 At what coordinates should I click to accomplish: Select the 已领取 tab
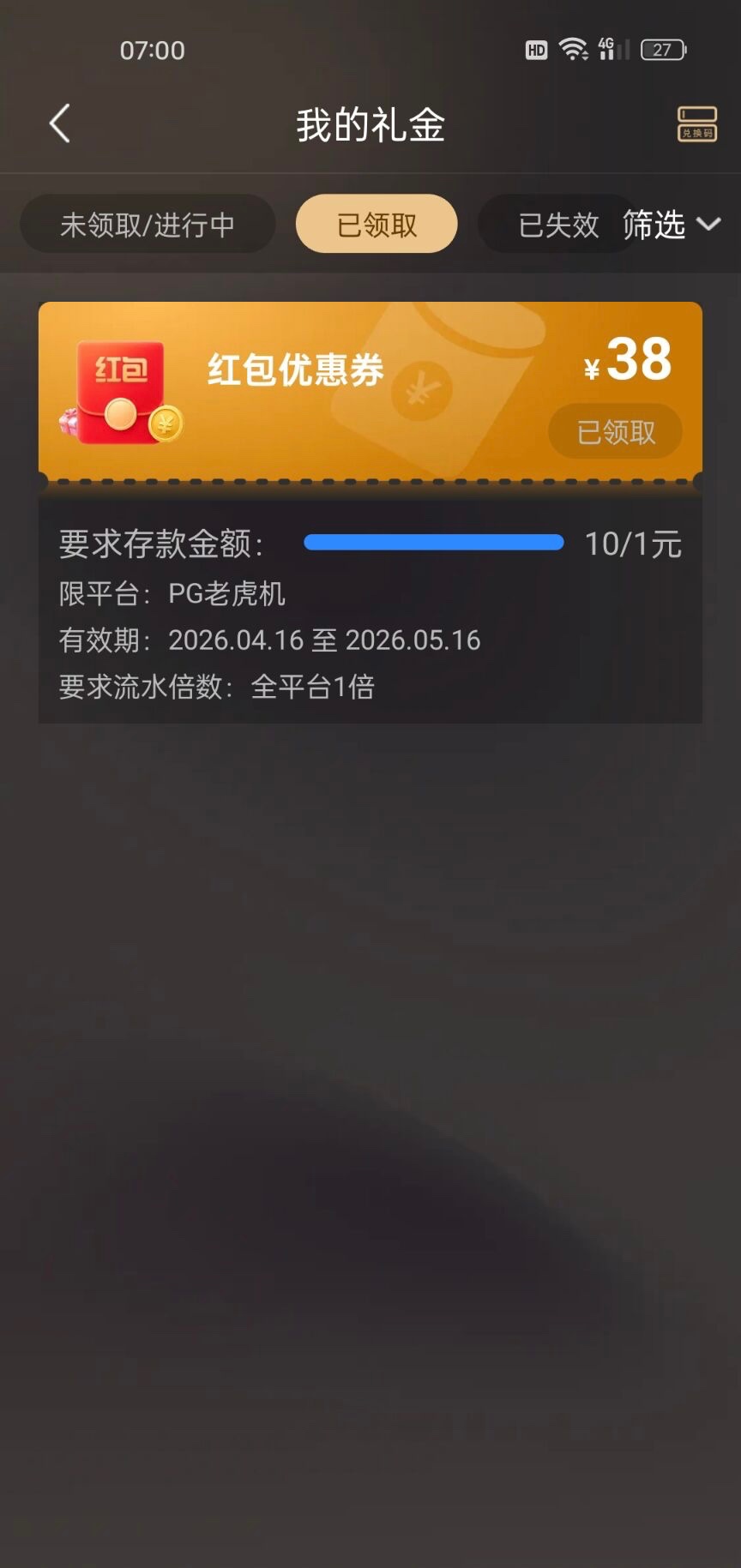coord(377,225)
